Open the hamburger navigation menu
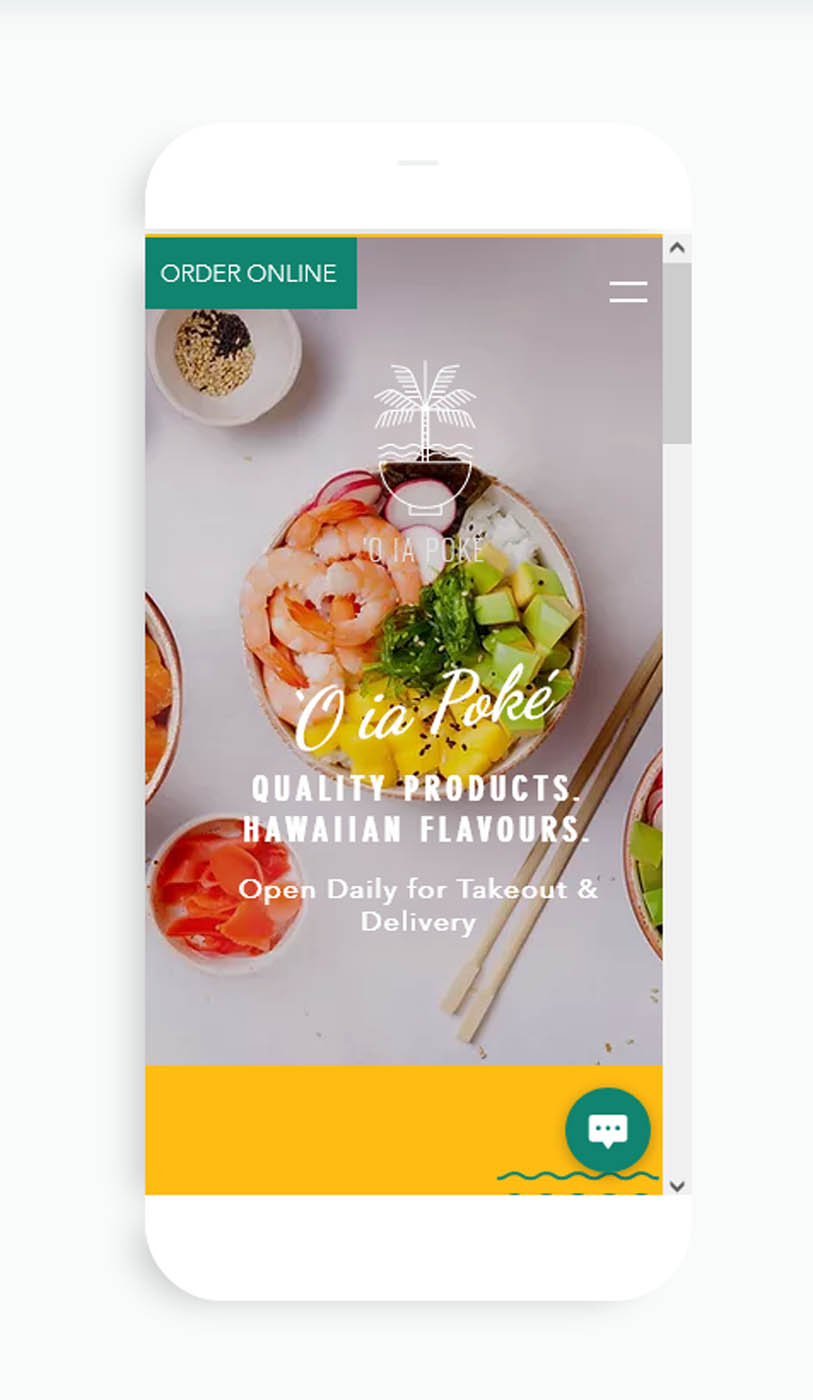Image resolution: width=813 pixels, height=1400 pixels. [x=628, y=291]
